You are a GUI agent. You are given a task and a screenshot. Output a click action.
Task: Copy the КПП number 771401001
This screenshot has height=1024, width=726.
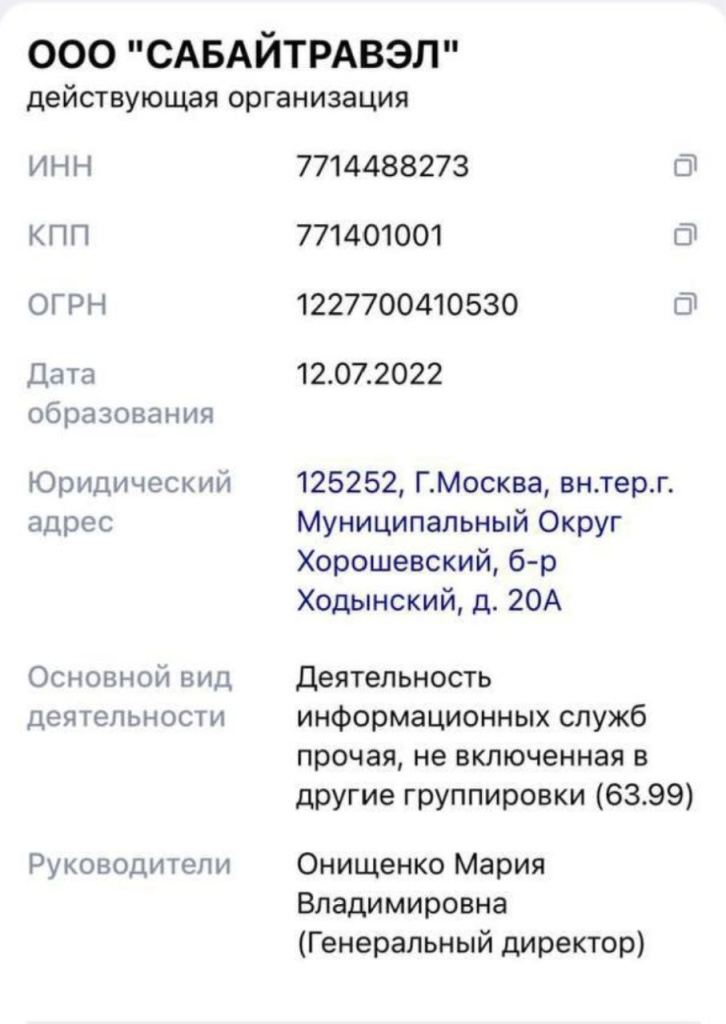(x=685, y=234)
